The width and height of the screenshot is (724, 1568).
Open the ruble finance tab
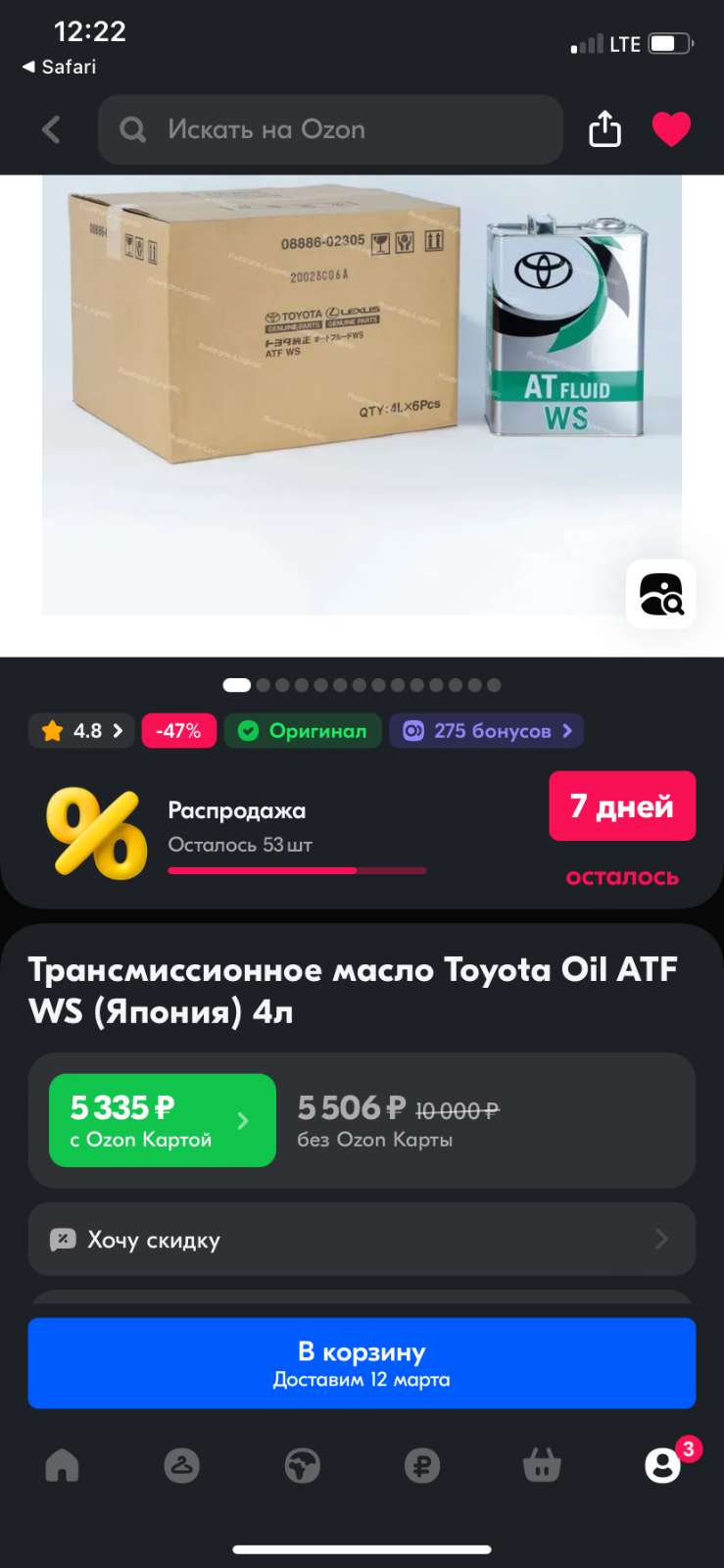point(422,1466)
